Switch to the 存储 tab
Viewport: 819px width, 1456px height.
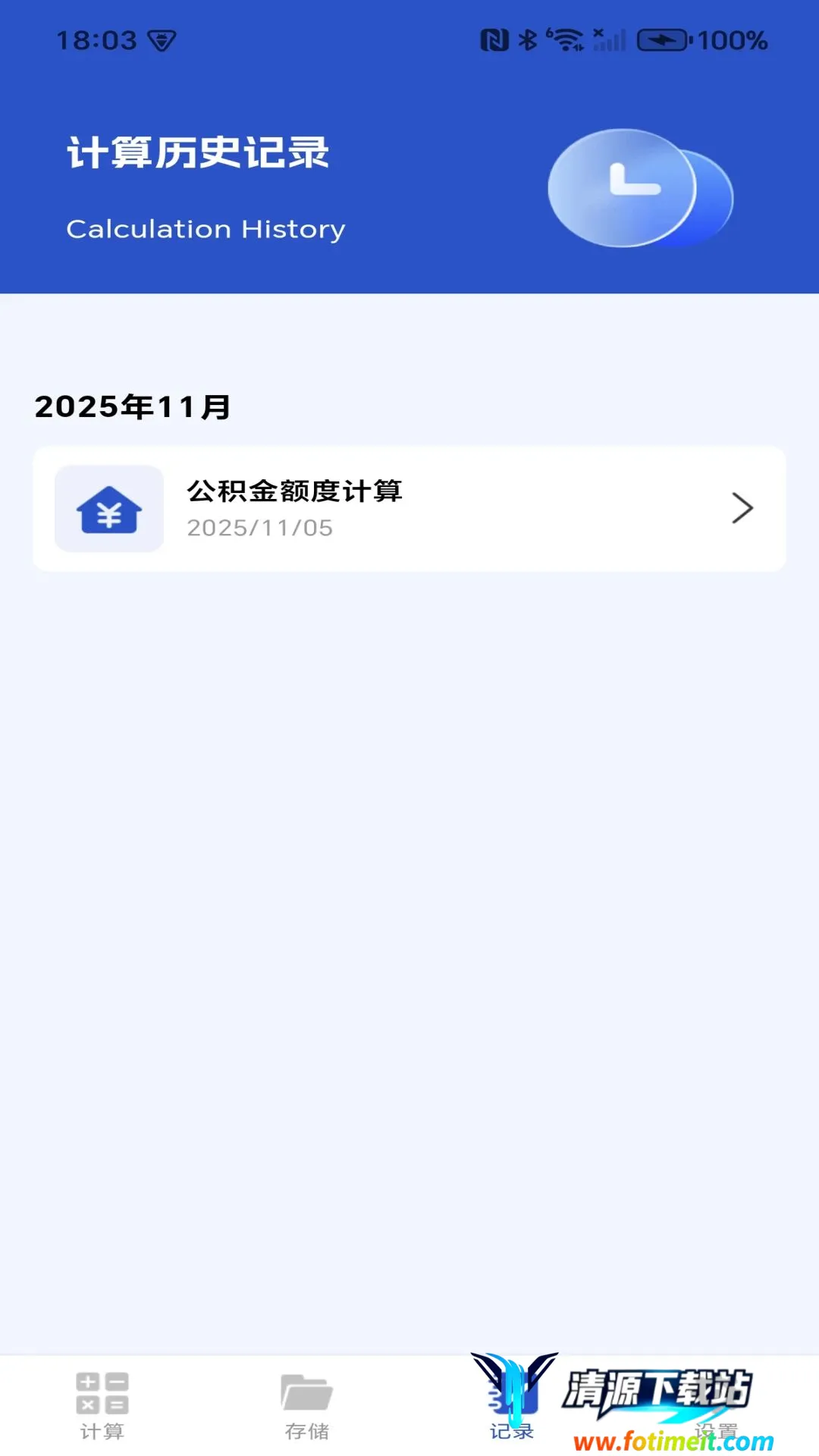click(x=307, y=1406)
